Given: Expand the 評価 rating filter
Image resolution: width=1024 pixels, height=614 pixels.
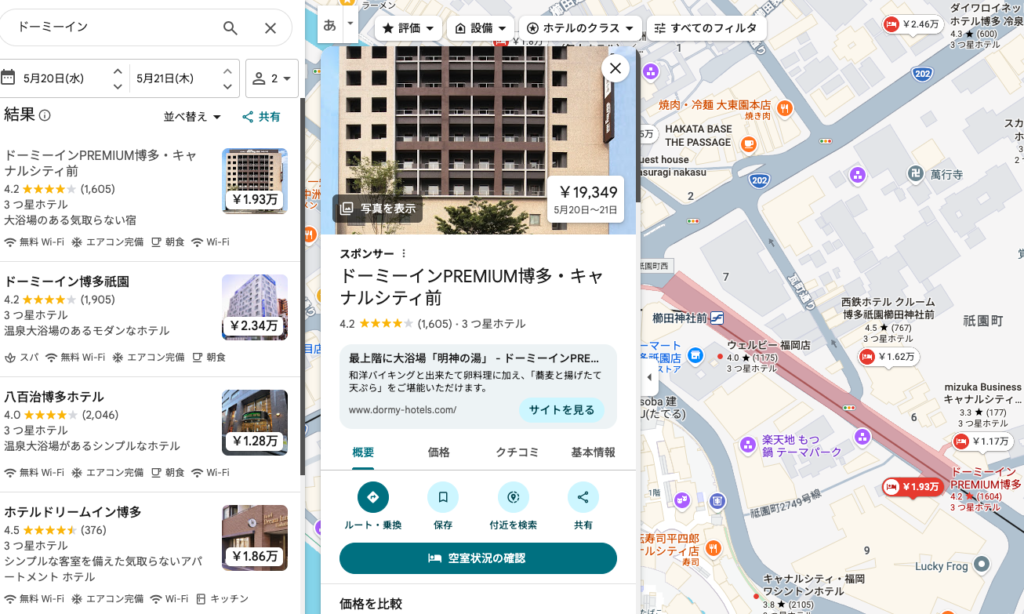Looking at the screenshot, I should 408,28.
